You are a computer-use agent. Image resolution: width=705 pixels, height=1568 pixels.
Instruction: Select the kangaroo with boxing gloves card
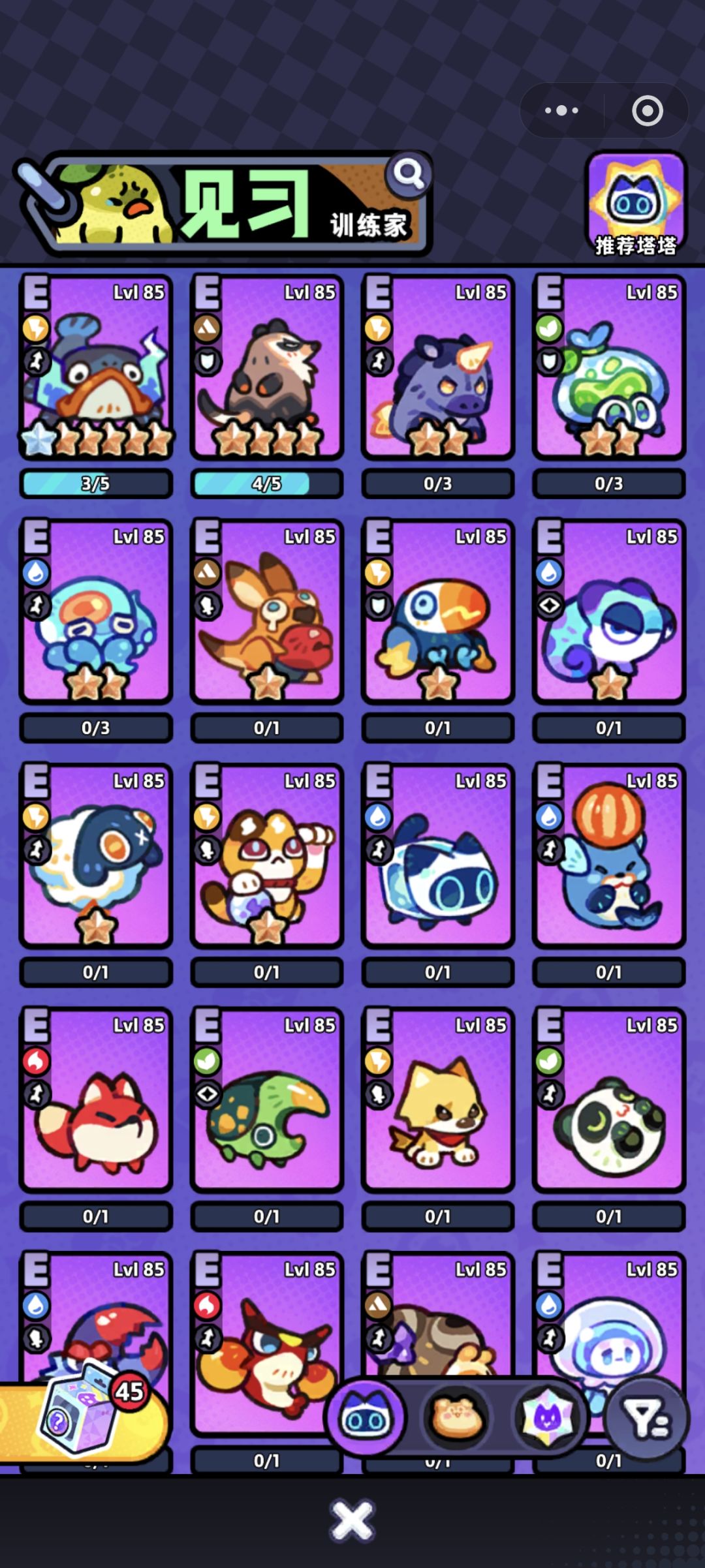(267, 611)
